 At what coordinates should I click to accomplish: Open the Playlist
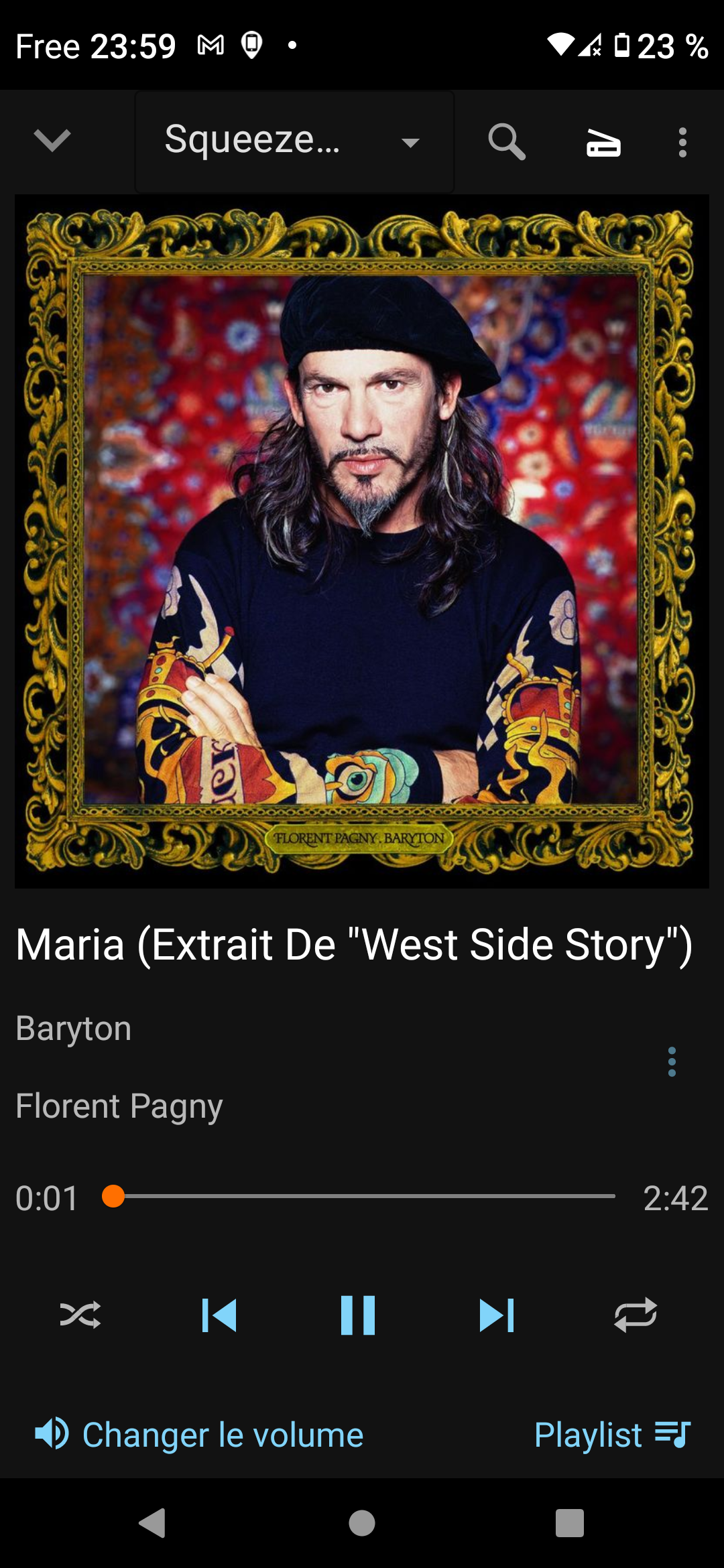[x=612, y=1435]
